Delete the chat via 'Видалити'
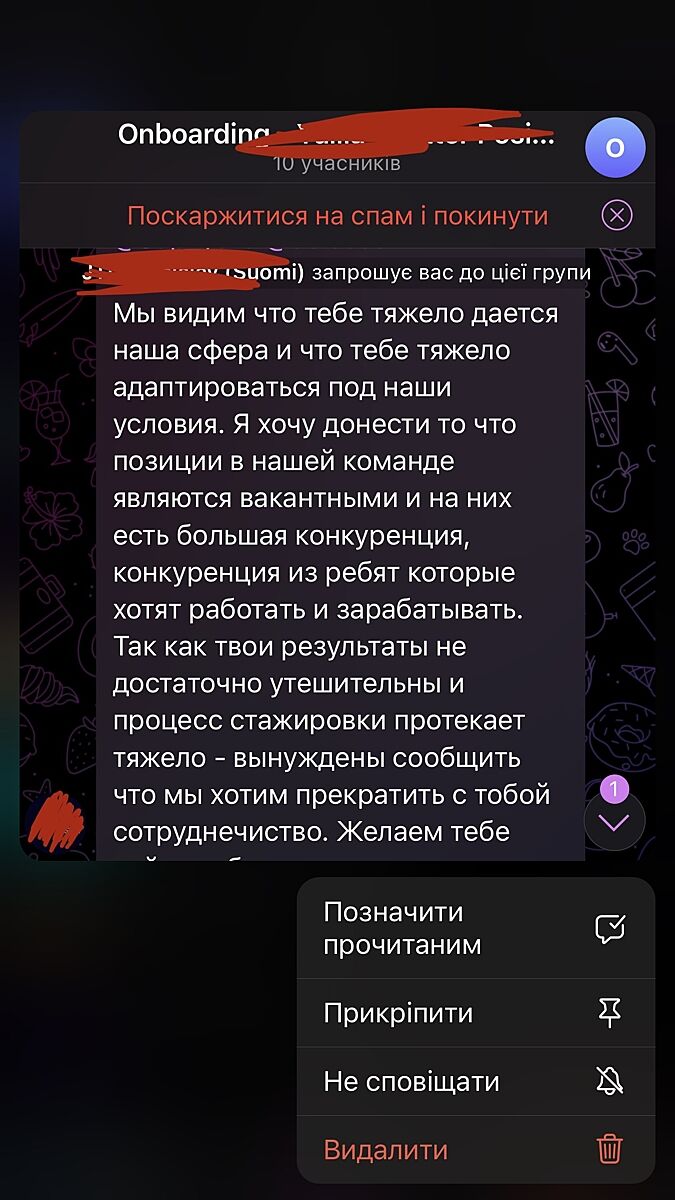 pyautogui.click(x=475, y=1149)
